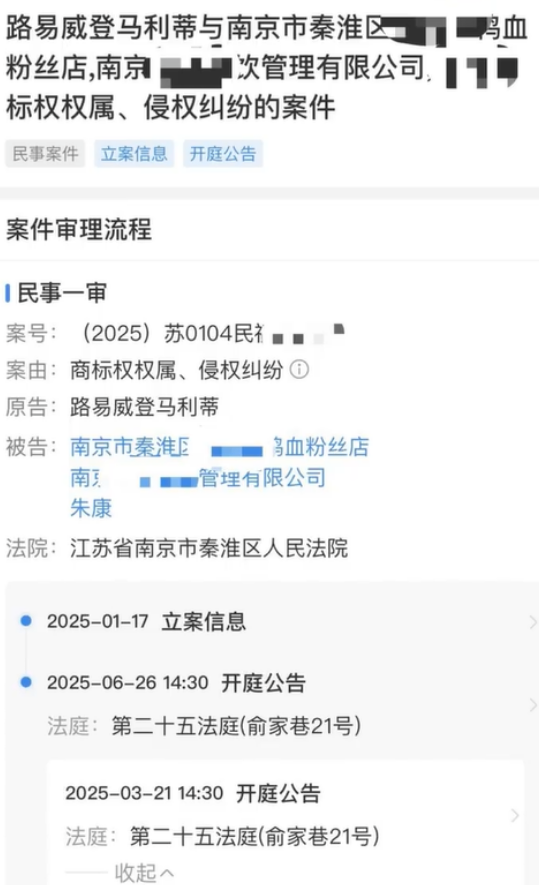Viewport: 539px width, 885px height.
Task: Open the 2025-06-26 14:30 开庭公告 entry
Action: (x=278, y=704)
